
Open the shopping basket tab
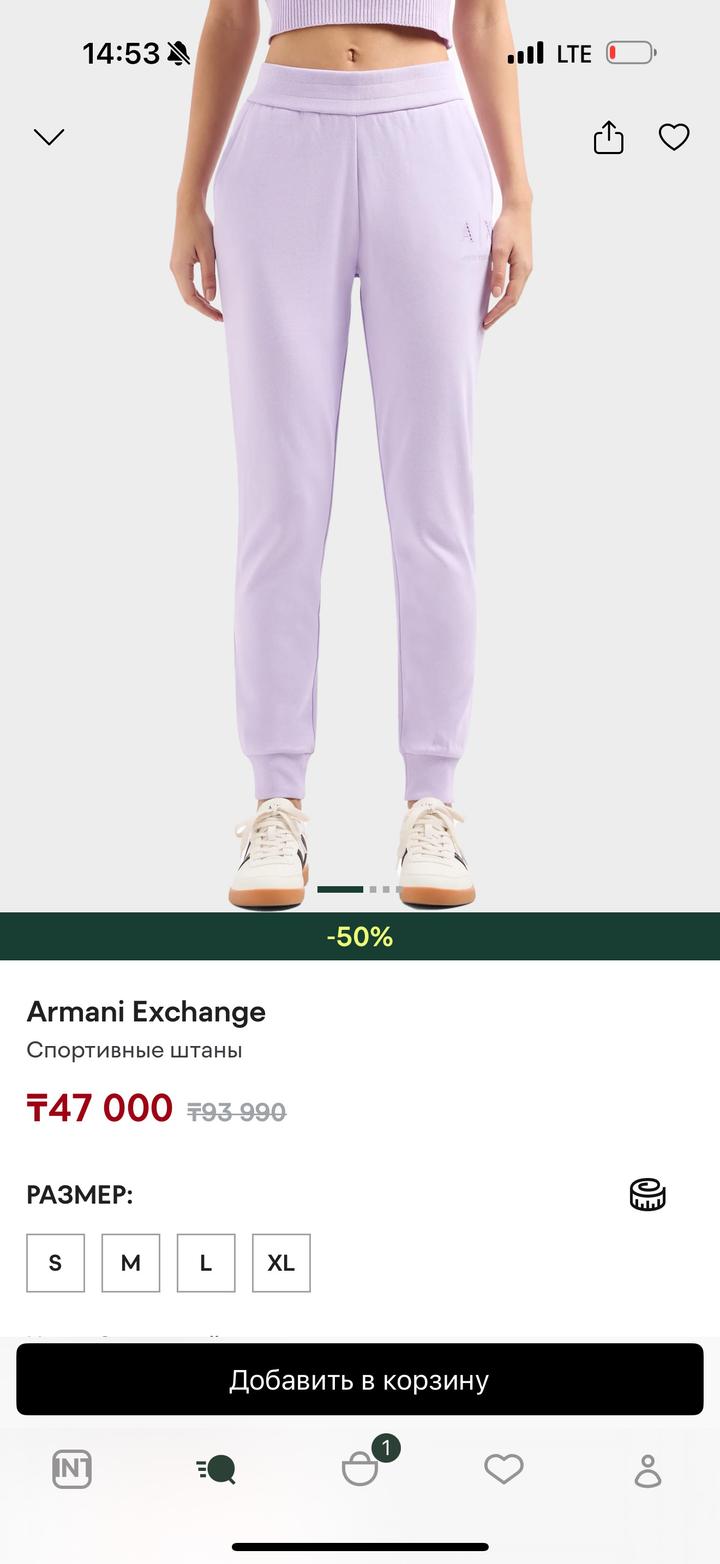[360, 1469]
